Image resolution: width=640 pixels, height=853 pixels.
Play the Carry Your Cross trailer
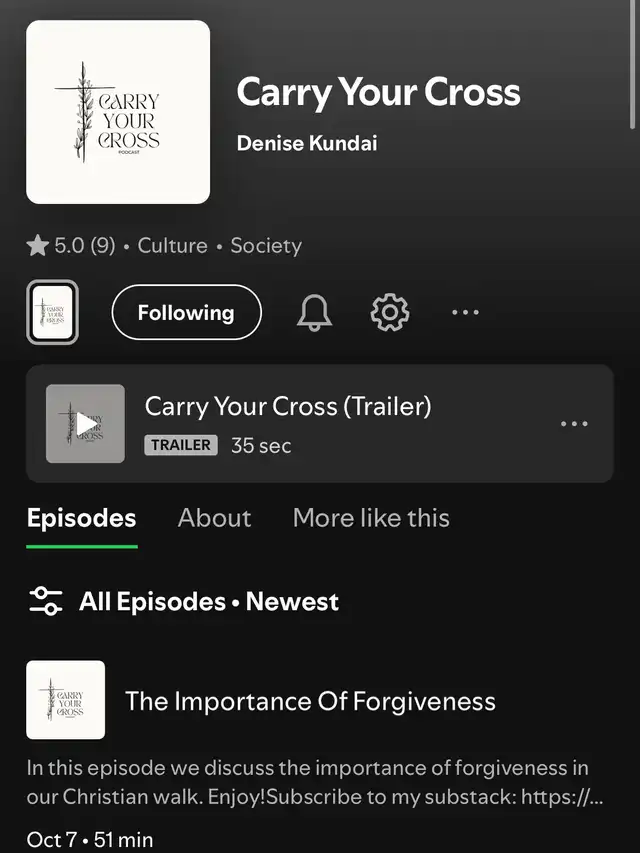pyautogui.click(x=86, y=424)
